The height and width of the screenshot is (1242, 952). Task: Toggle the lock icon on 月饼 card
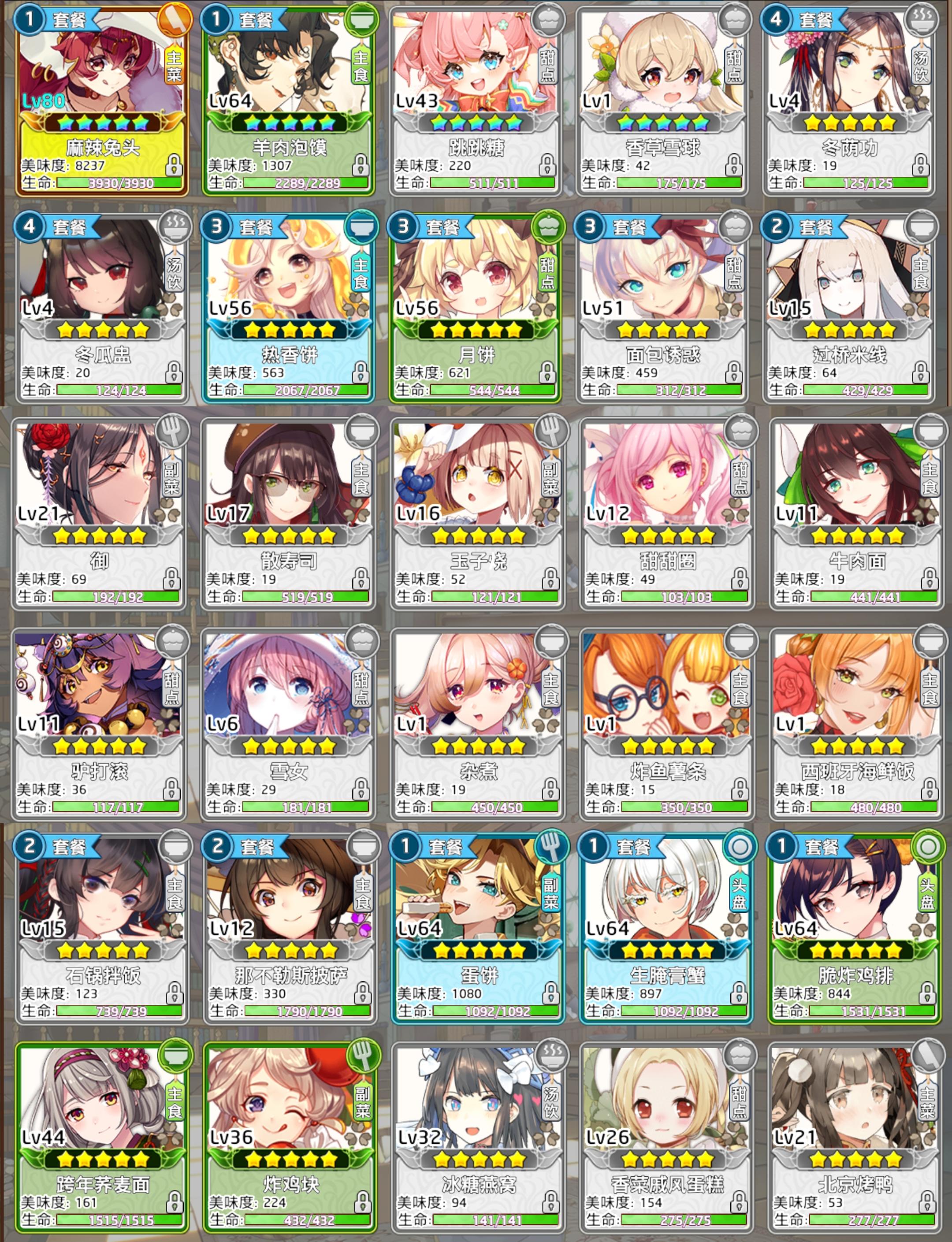tap(547, 371)
